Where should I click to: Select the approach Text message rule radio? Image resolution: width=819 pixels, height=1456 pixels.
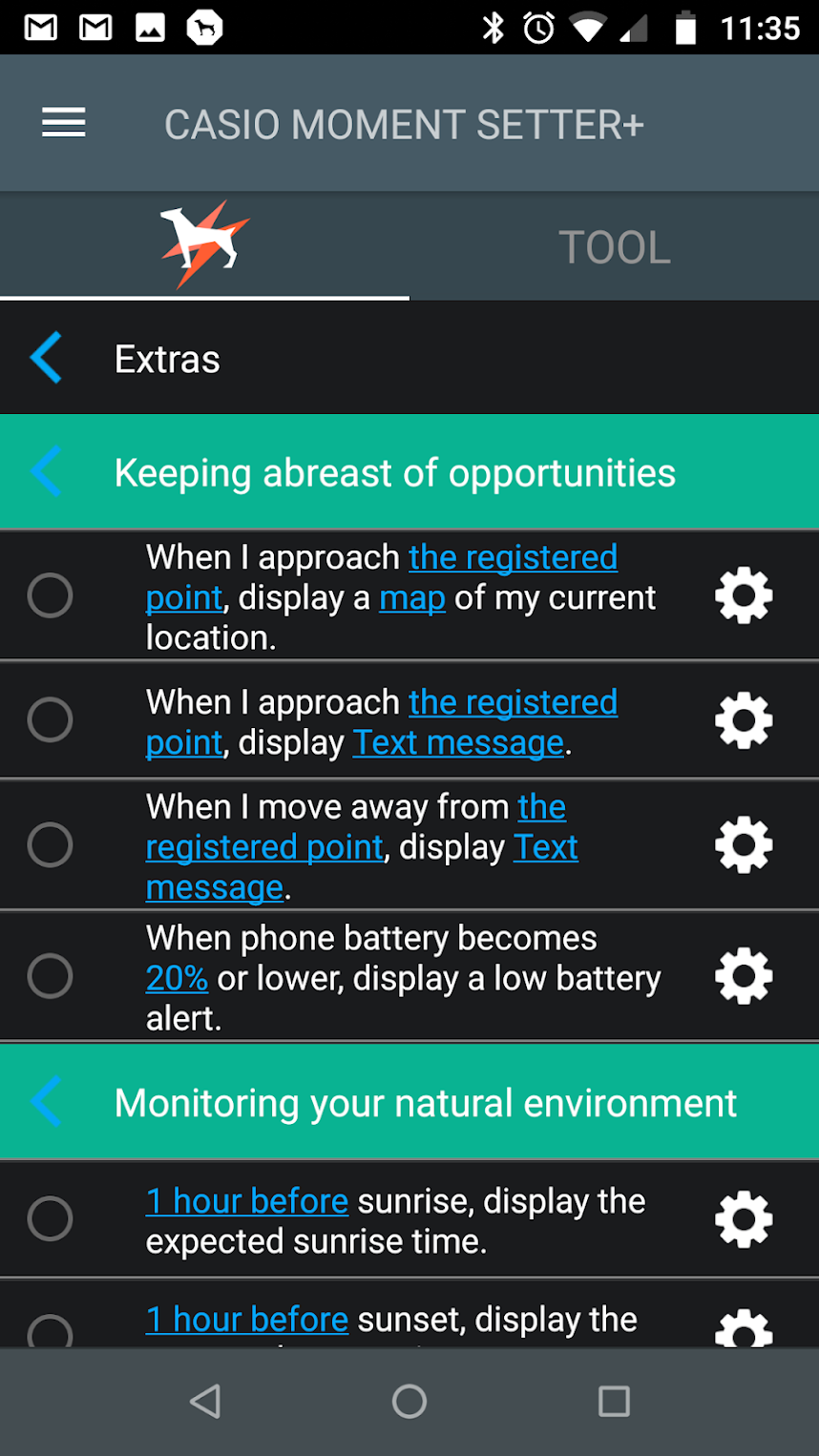[50, 719]
